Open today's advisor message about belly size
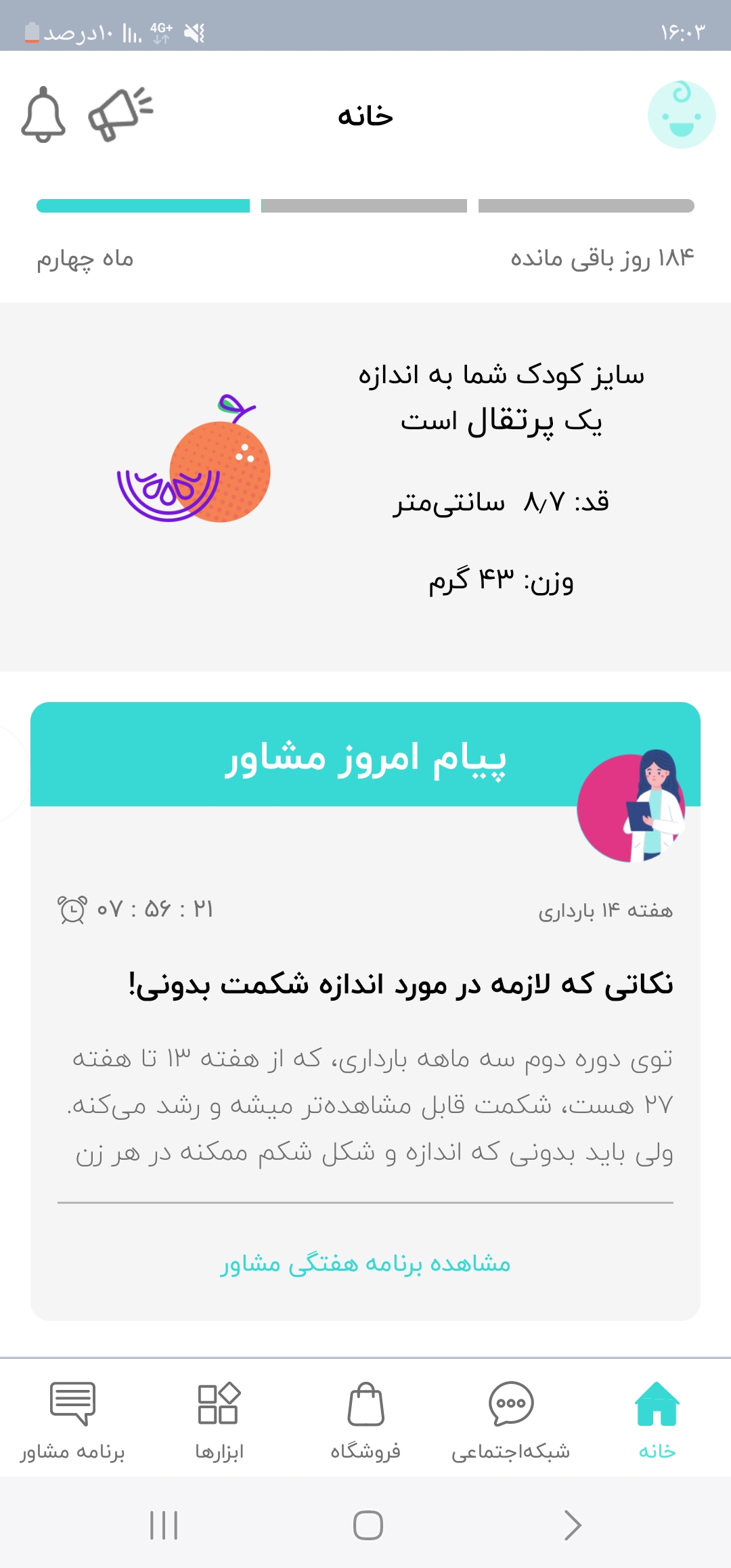The height and width of the screenshot is (1568, 731). [401, 984]
